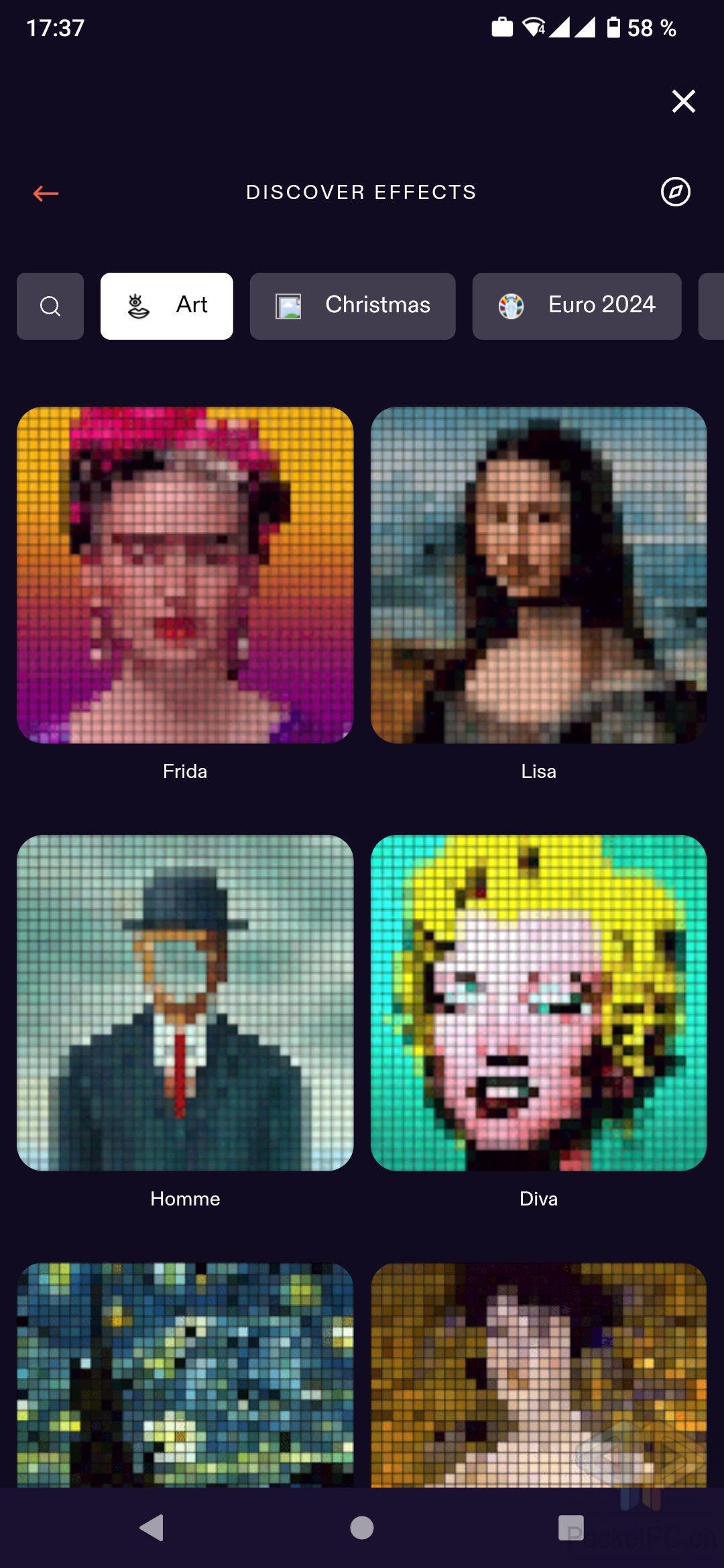This screenshot has width=724, height=1568.
Task: Open the Frida effect
Action: point(185,575)
